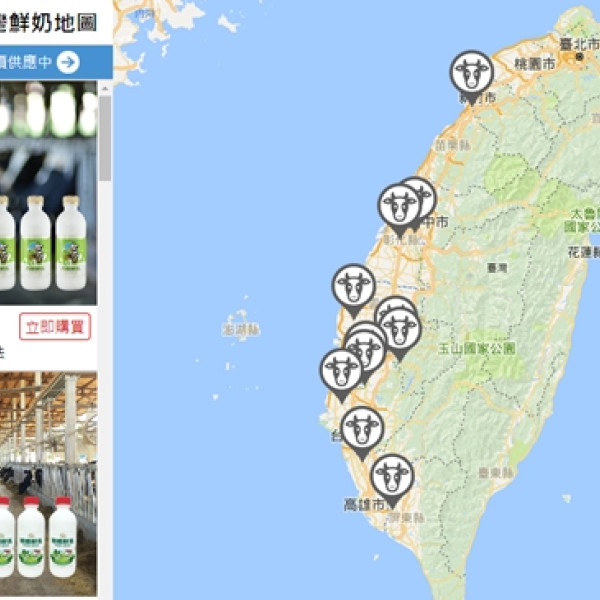Viewport: 600px width, 600px height.
Task: Select the cow marker left of 玉山國家公園
Action: [402, 329]
